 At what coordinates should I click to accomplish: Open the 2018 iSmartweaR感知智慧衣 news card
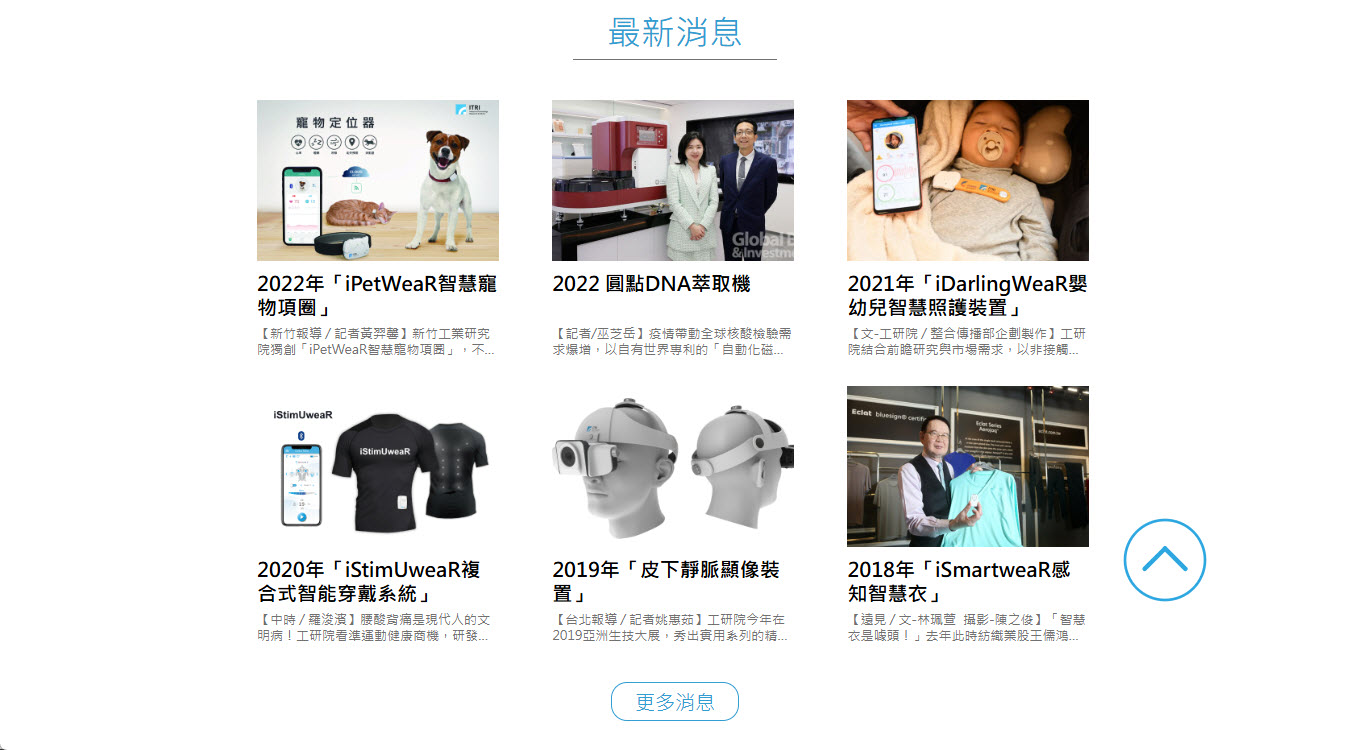pos(958,581)
